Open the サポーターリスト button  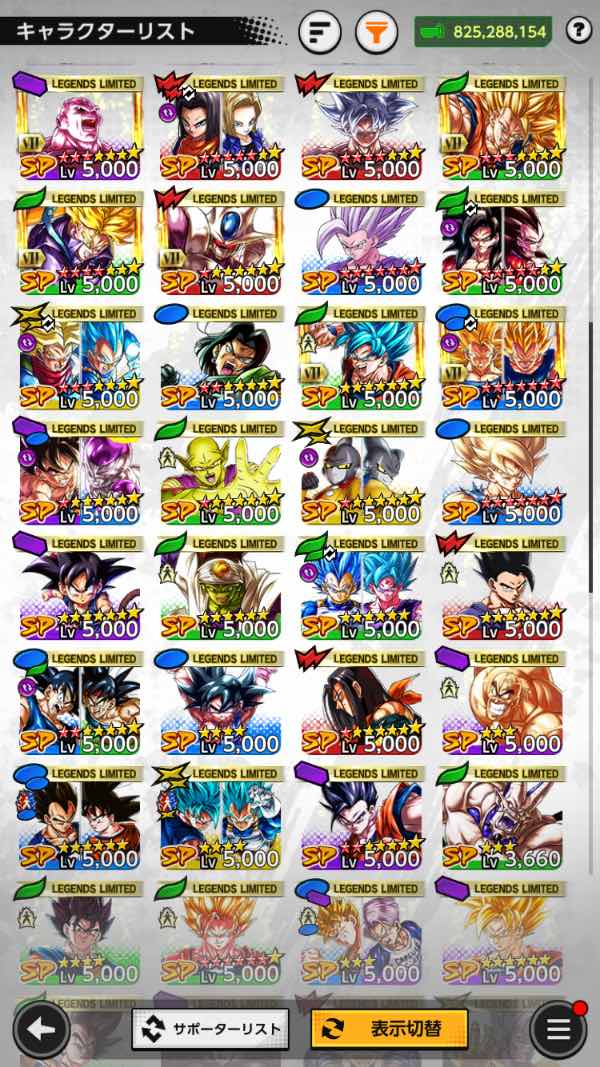click(x=210, y=1029)
